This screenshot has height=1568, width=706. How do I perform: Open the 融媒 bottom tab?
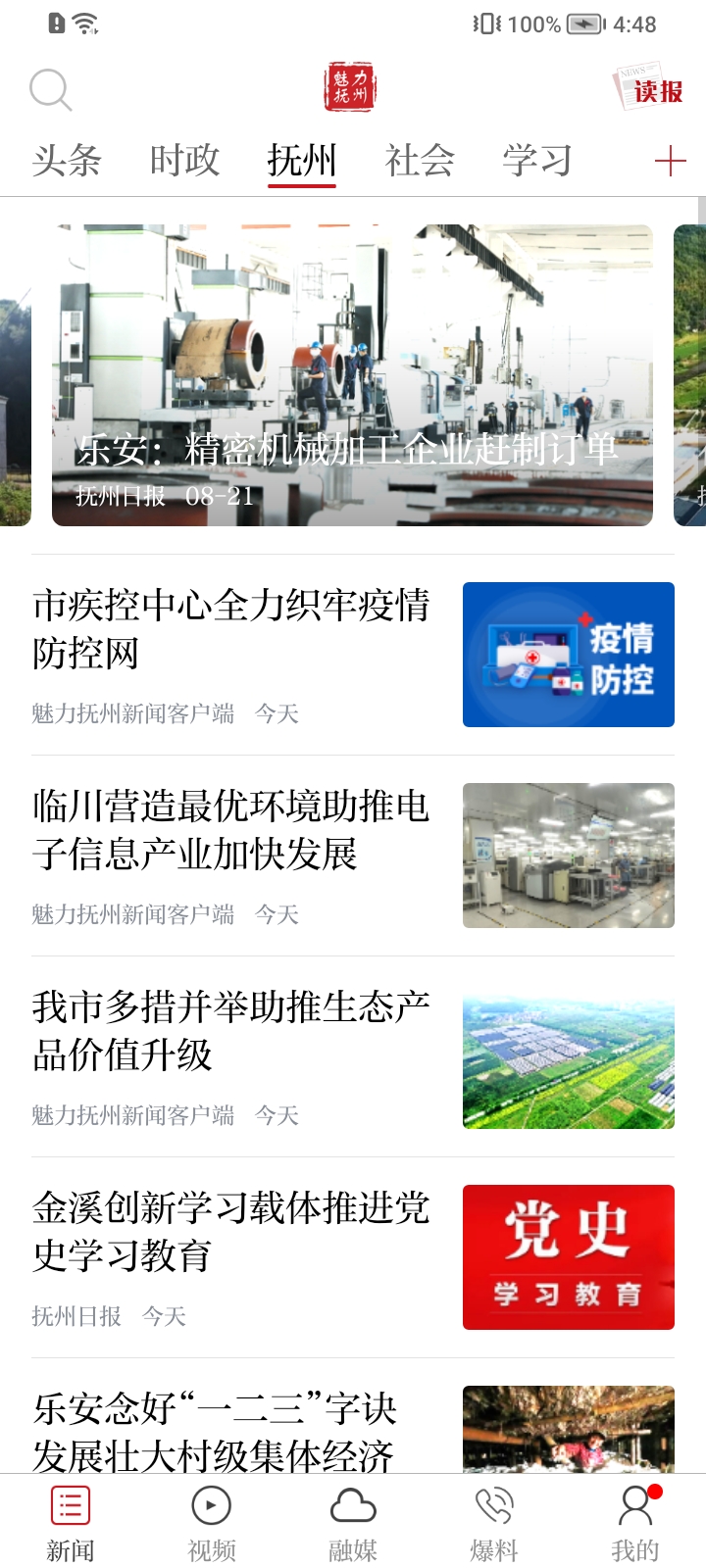(353, 1522)
